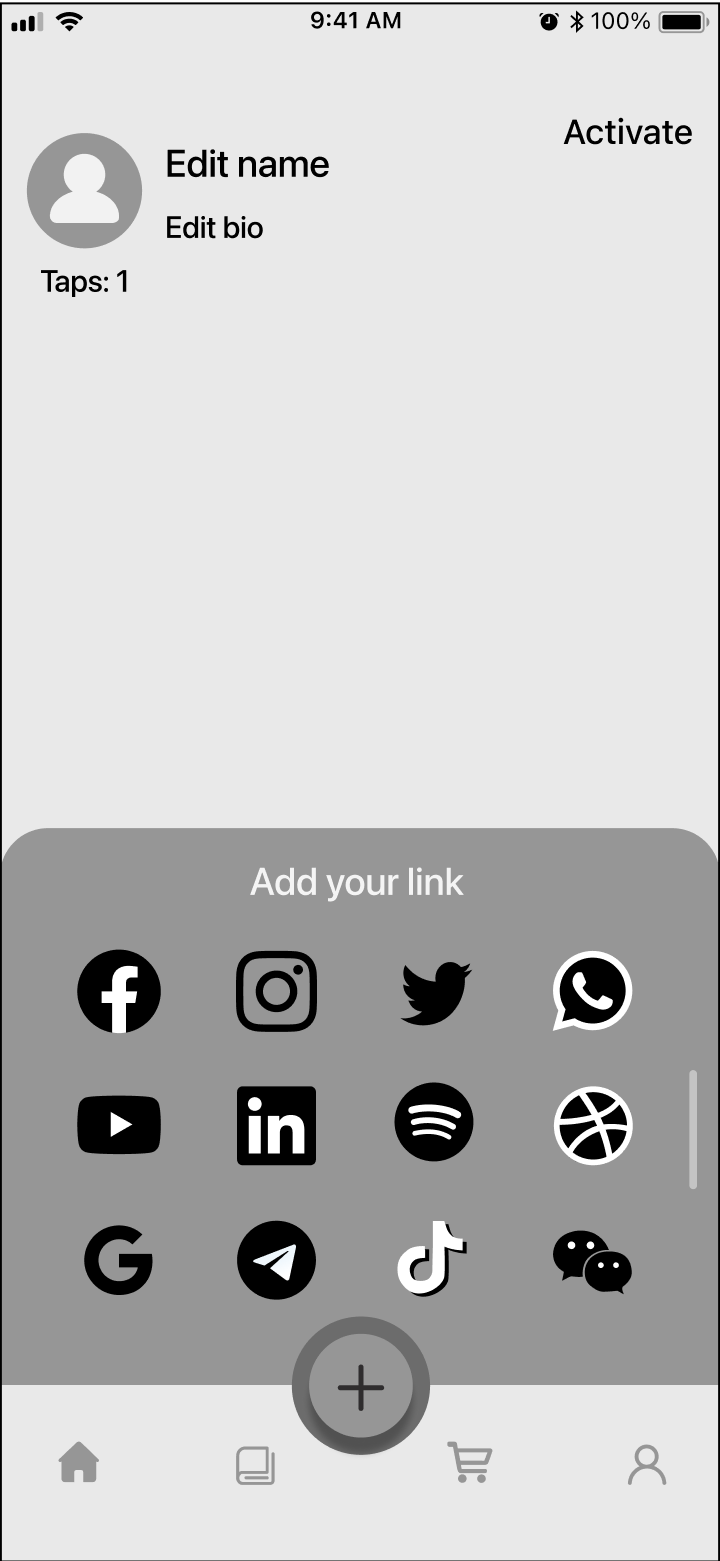720x1561 pixels.
Task: Add a TikTok link
Action: 432,1258
